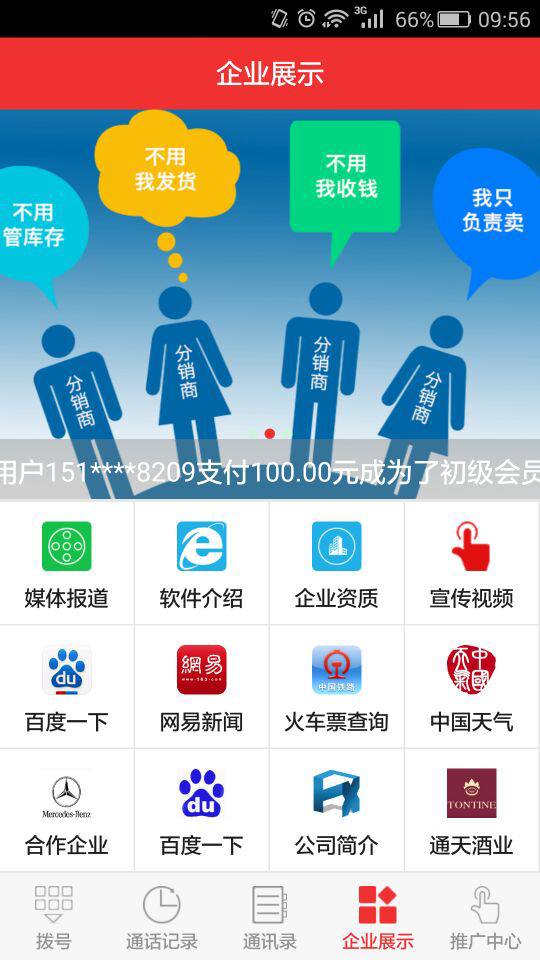Open the 推广中心 tab
The width and height of the screenshot is (540, 960).
point(486,917)
